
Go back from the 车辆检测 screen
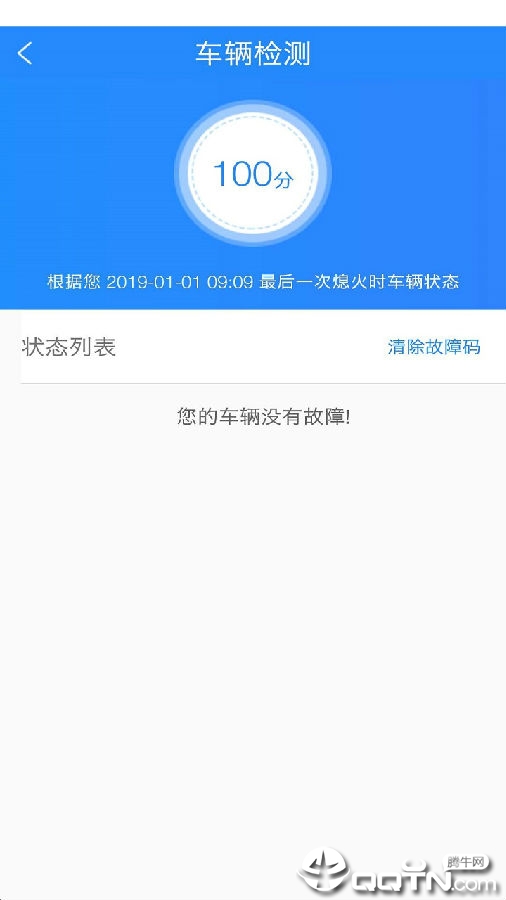coord(25,53)
